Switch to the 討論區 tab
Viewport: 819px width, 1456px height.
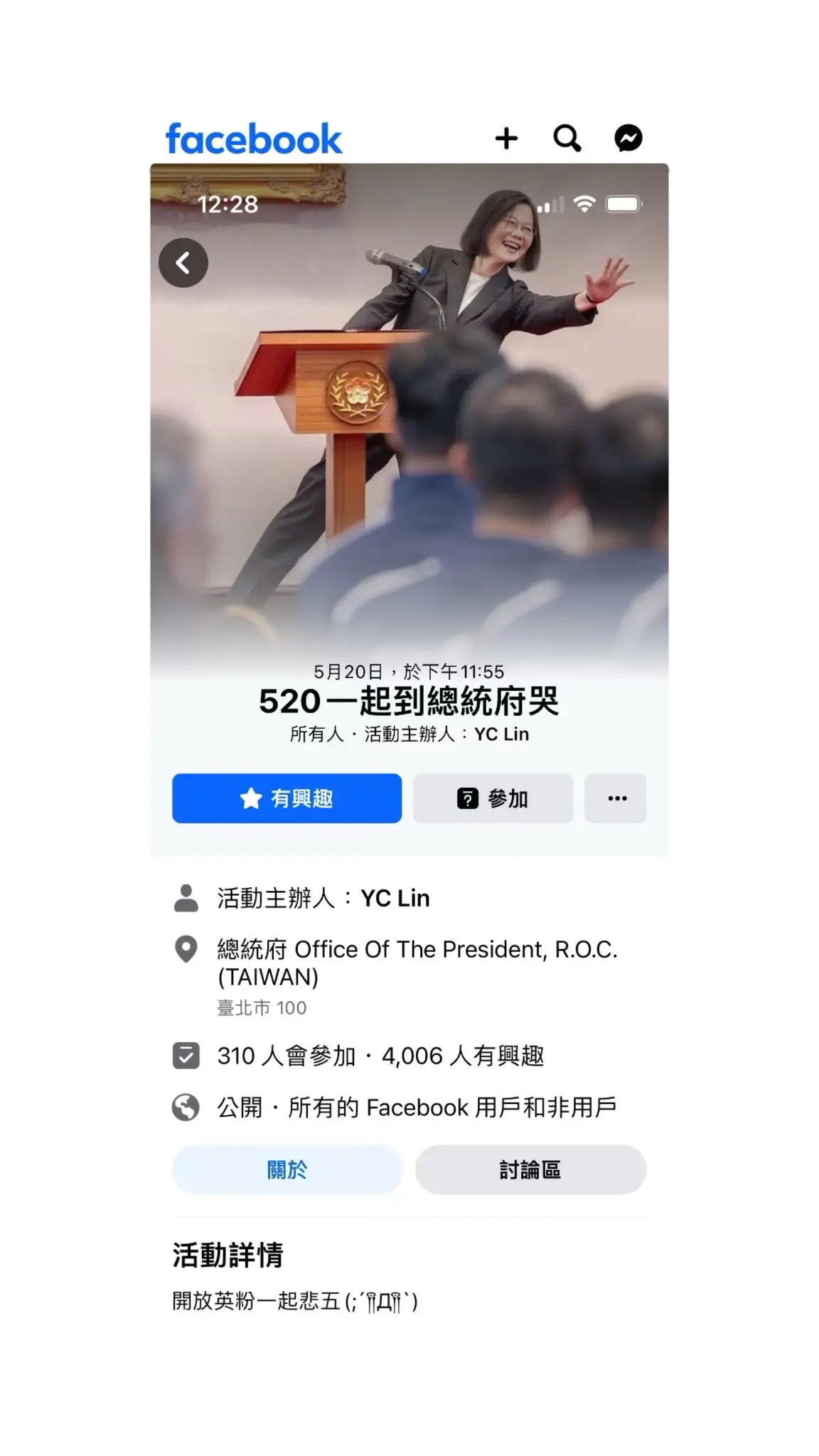tap(531, 1169)
